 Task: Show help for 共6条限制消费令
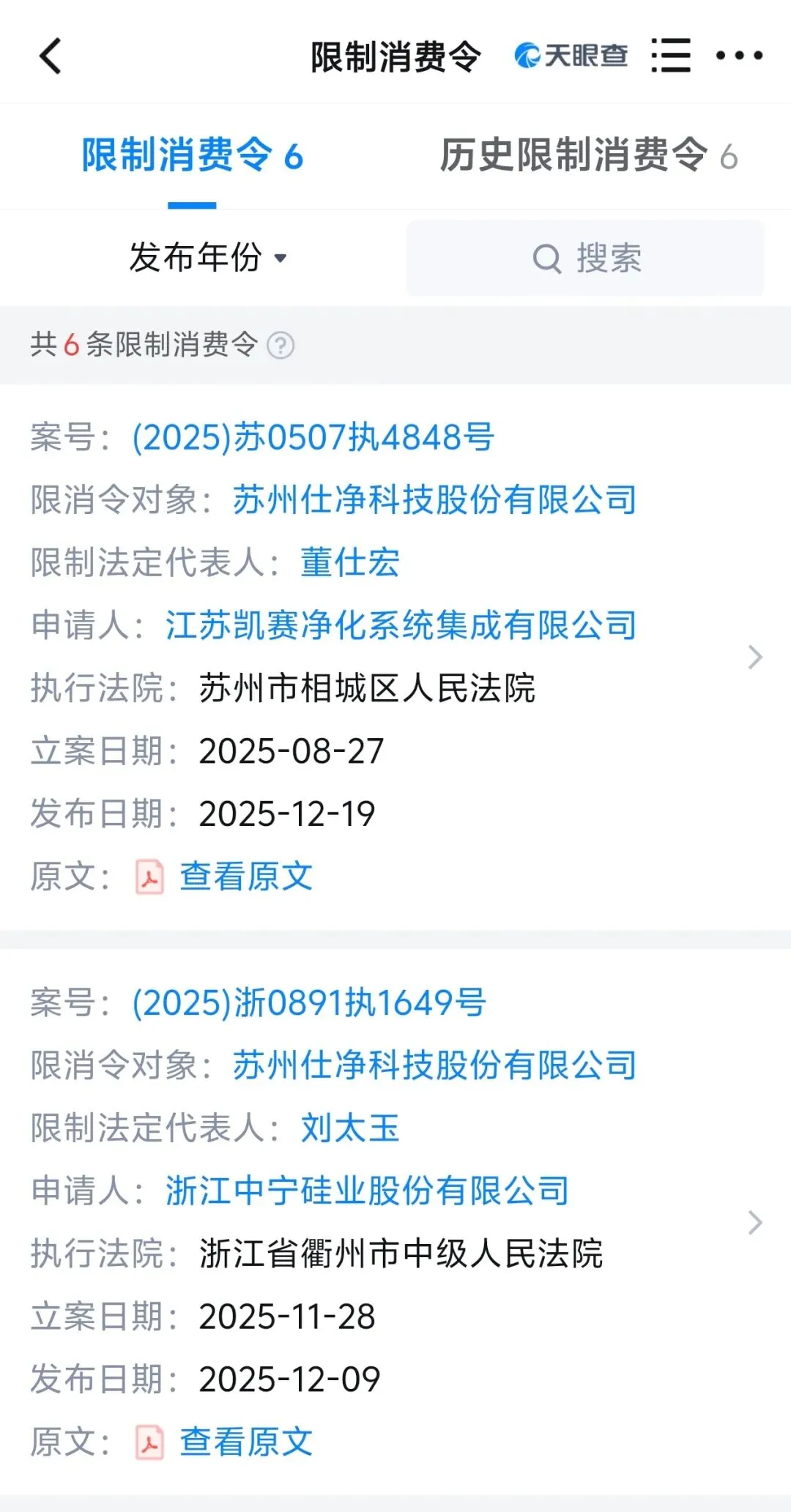click(281, 345)
